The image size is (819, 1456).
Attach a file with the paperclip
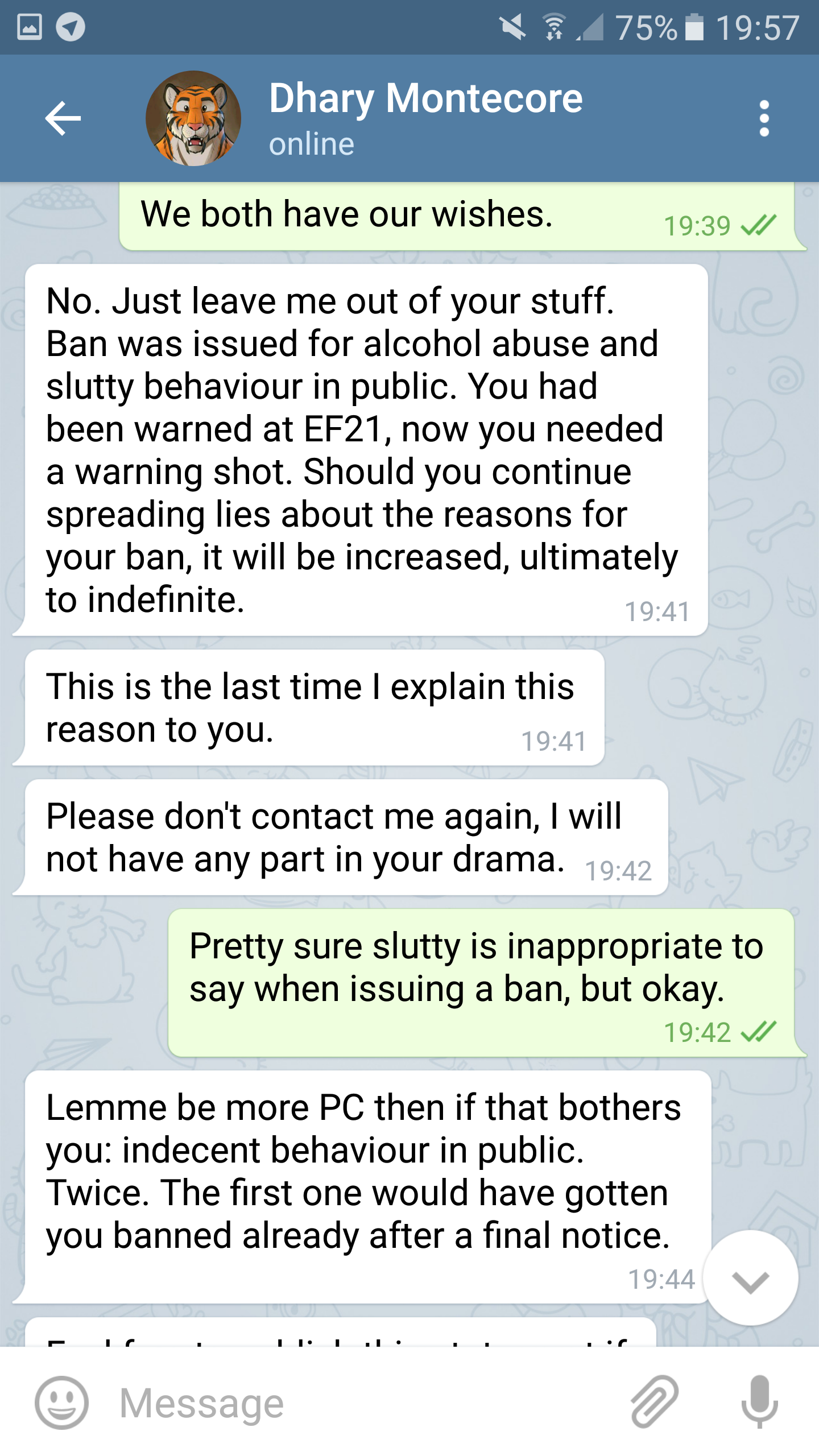655,1403
